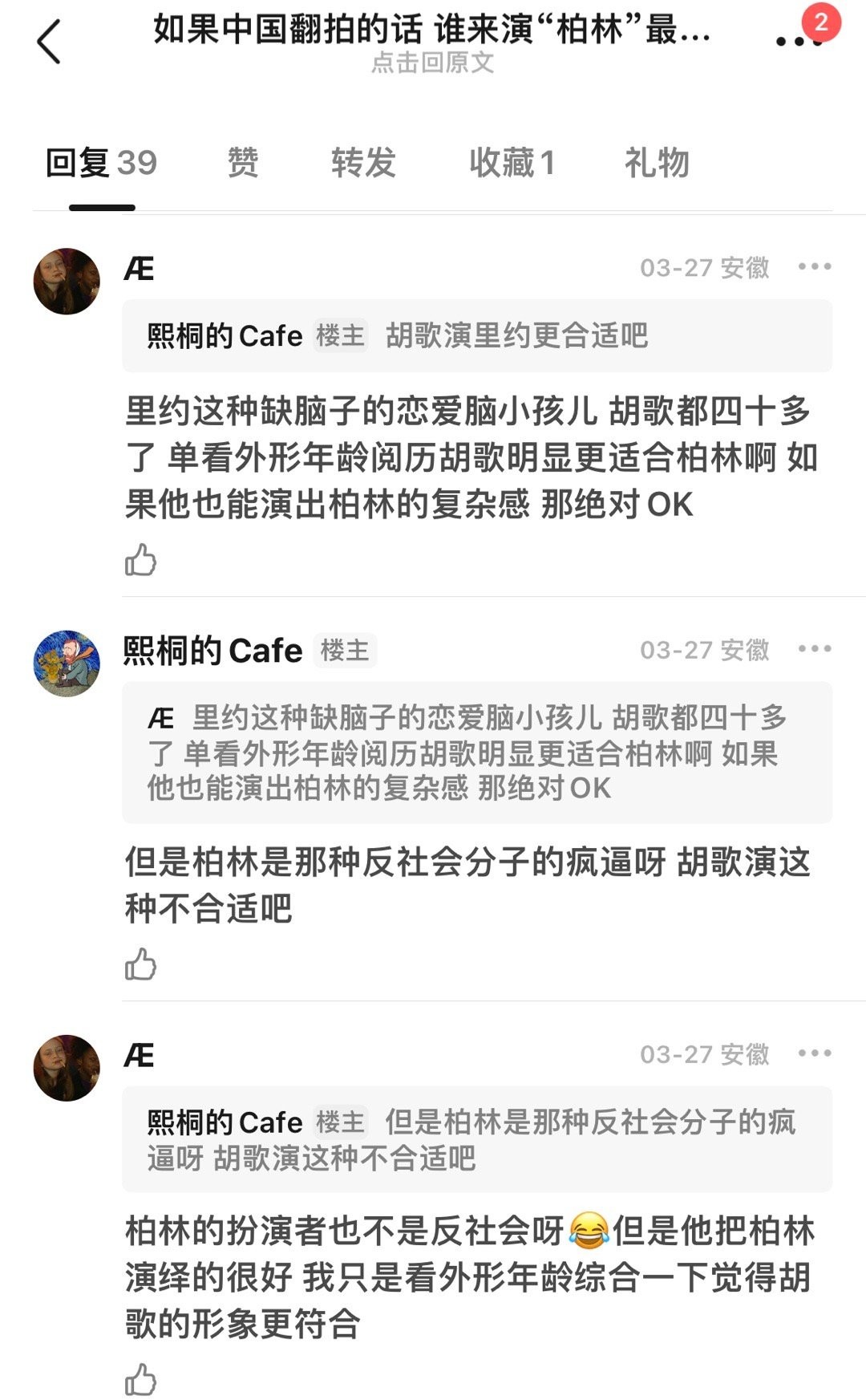Open more options on 熙桐的Cafe's comment
The height and width of the screenshot is (1400, 866).
pos(815,648)
